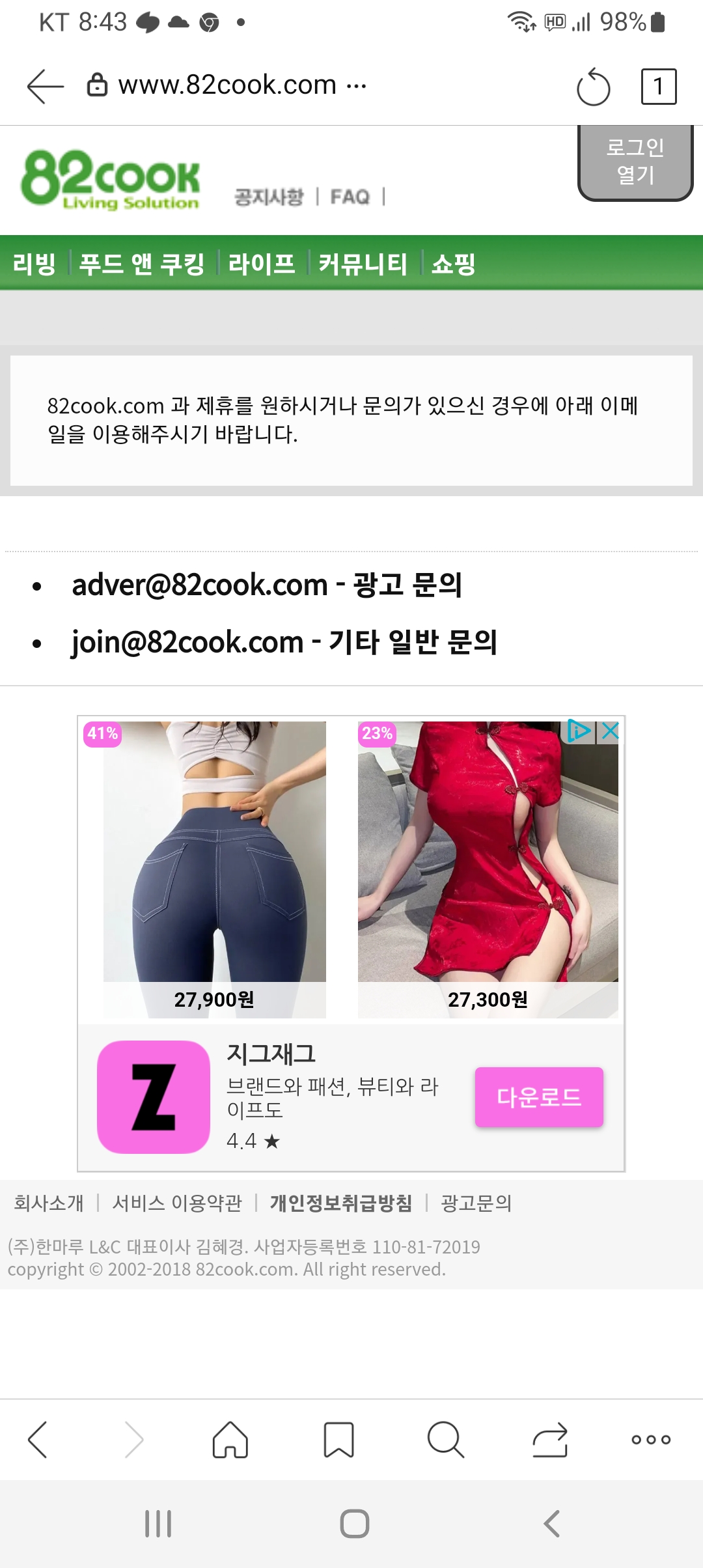The width and height of the screenshot is (703, 1568).
Task: Open the FAQ link
Action: (x=350, y=197)
